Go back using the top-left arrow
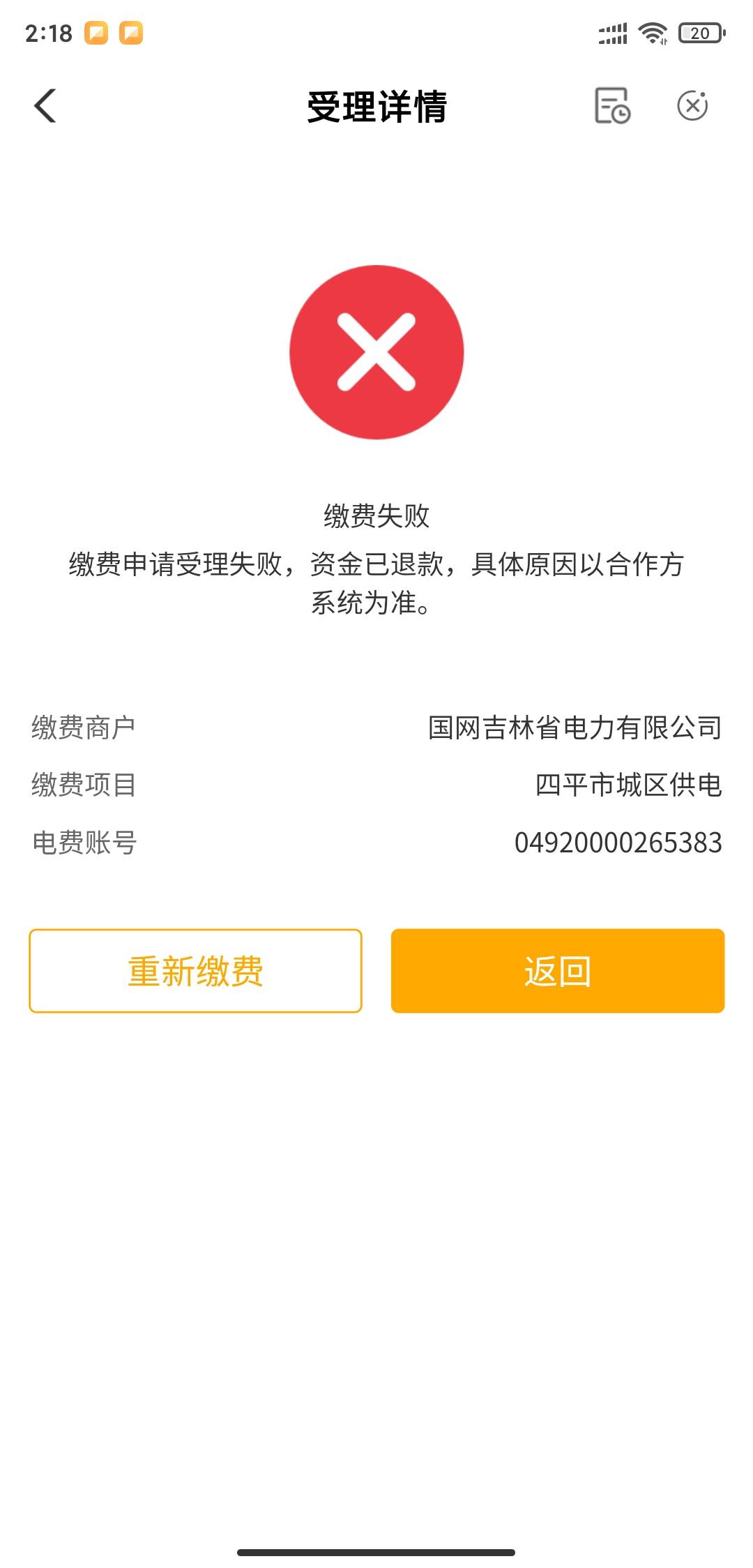This screenshot has height=1568, width=753. point(45,106)
